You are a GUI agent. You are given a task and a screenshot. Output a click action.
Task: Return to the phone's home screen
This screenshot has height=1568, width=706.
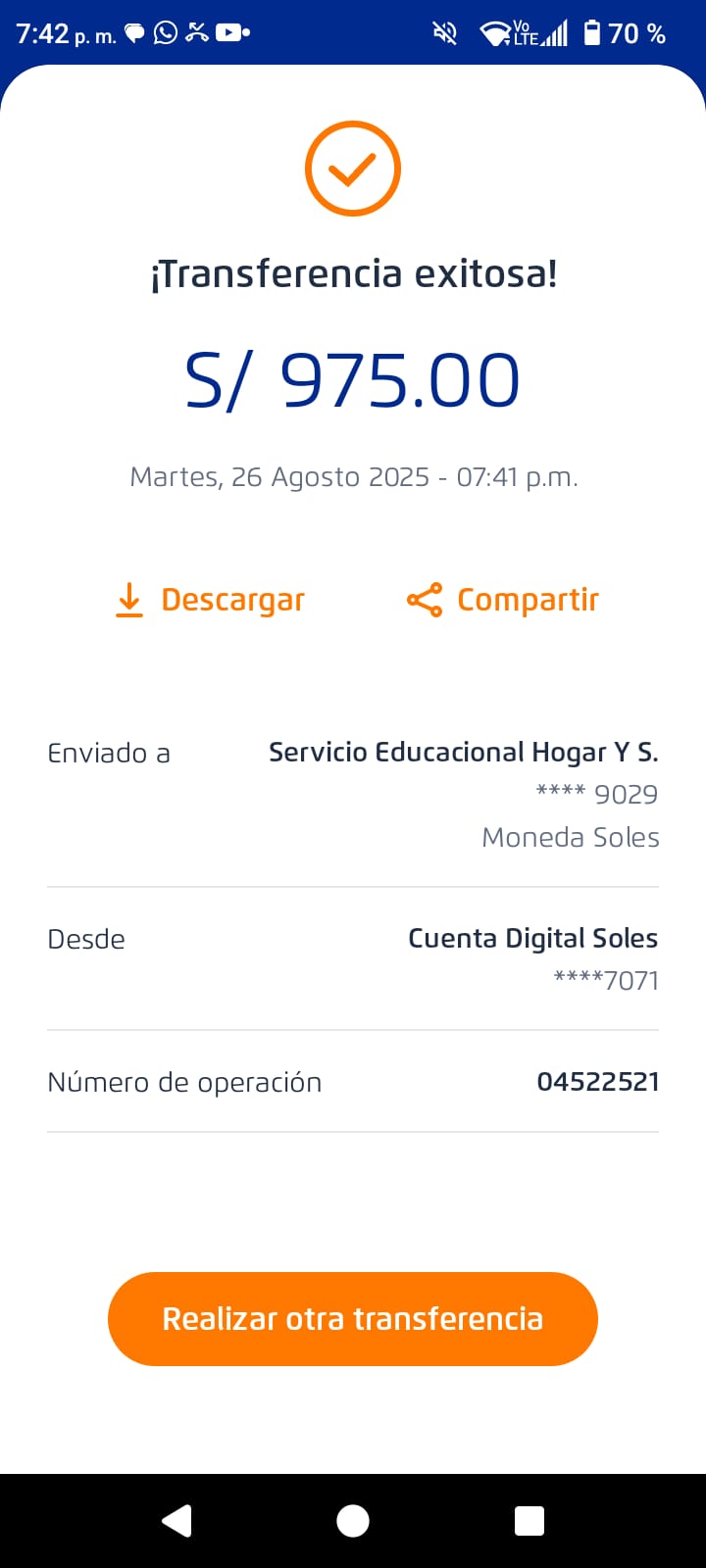coord(353,1521)
